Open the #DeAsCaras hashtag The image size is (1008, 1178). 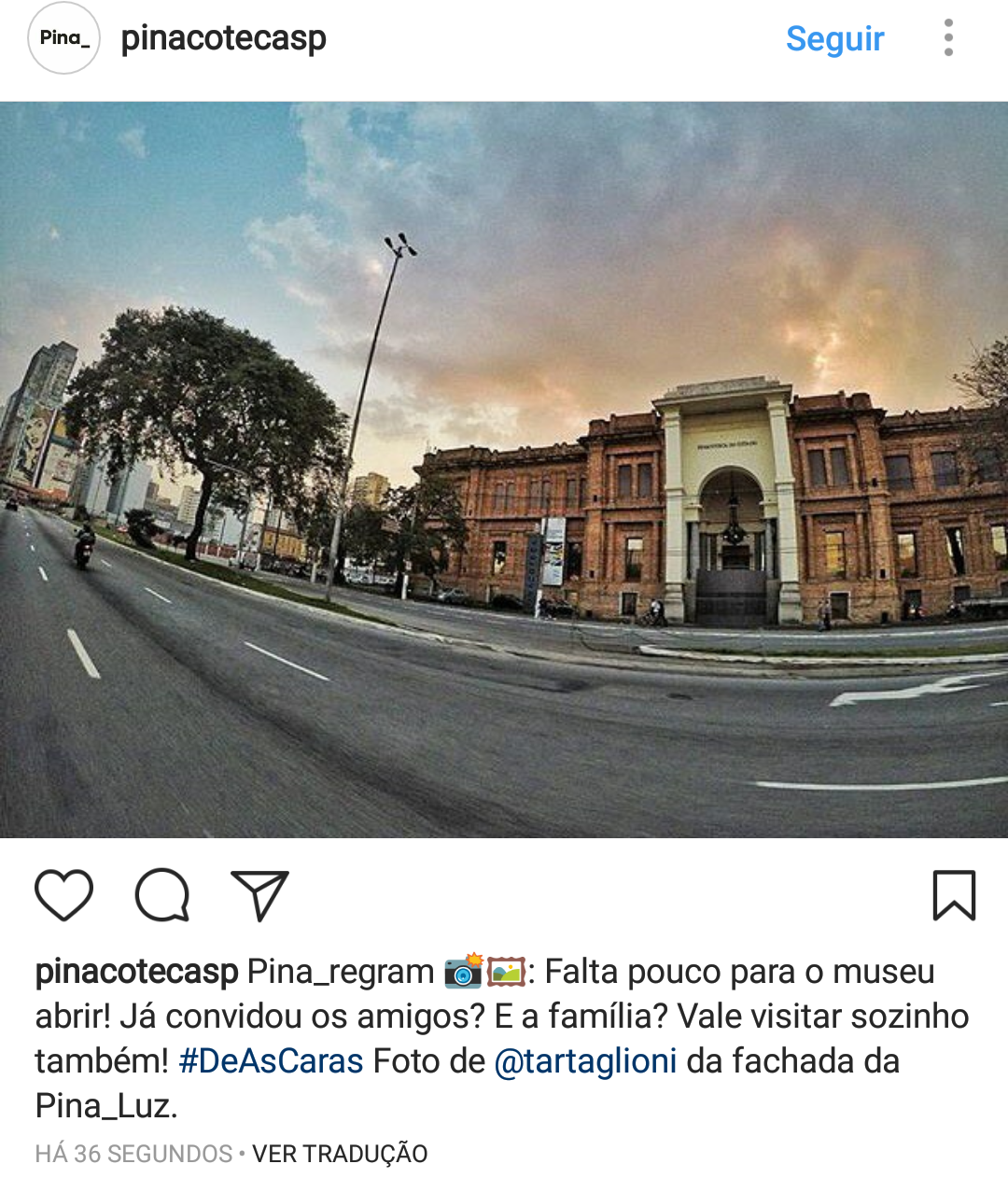point(271,1061)
